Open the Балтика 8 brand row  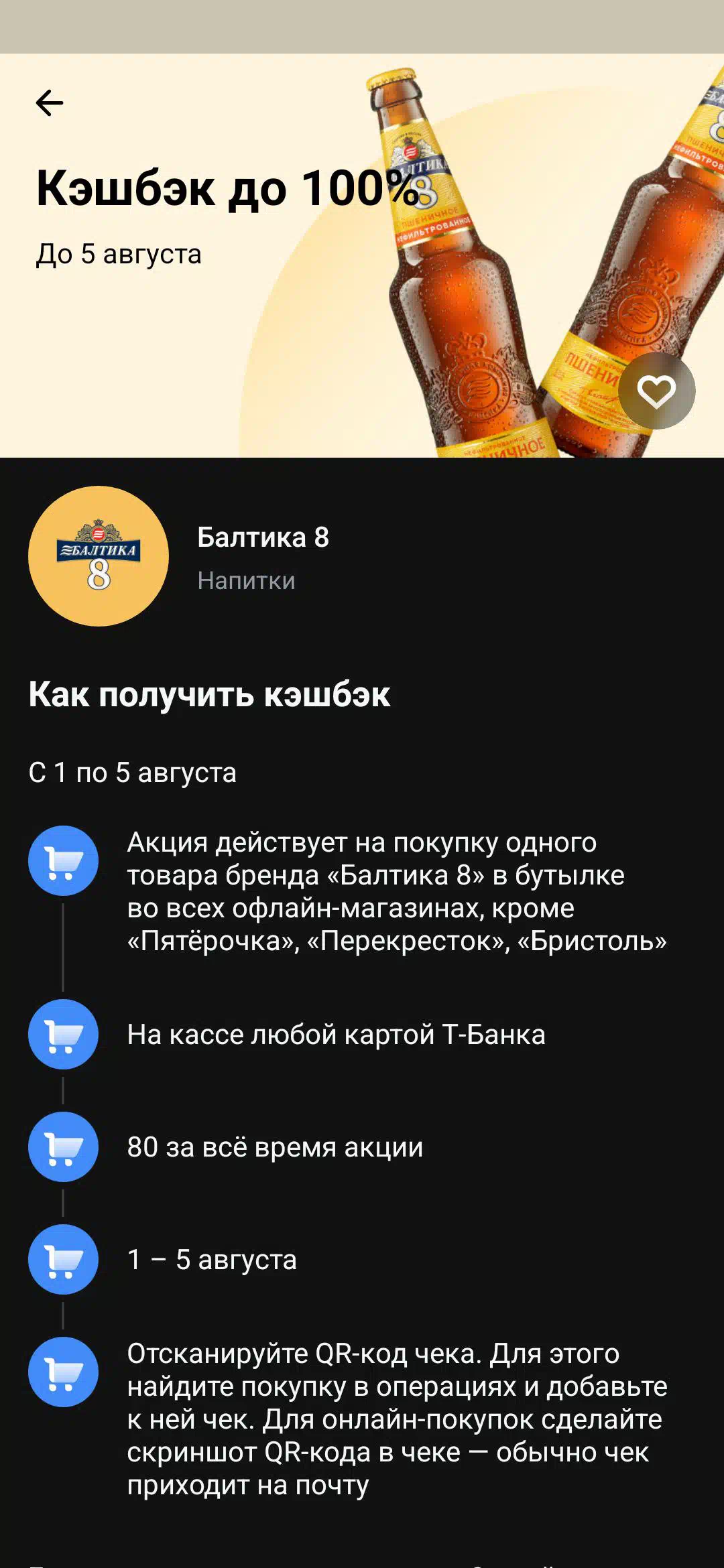(x=362, y=556)
